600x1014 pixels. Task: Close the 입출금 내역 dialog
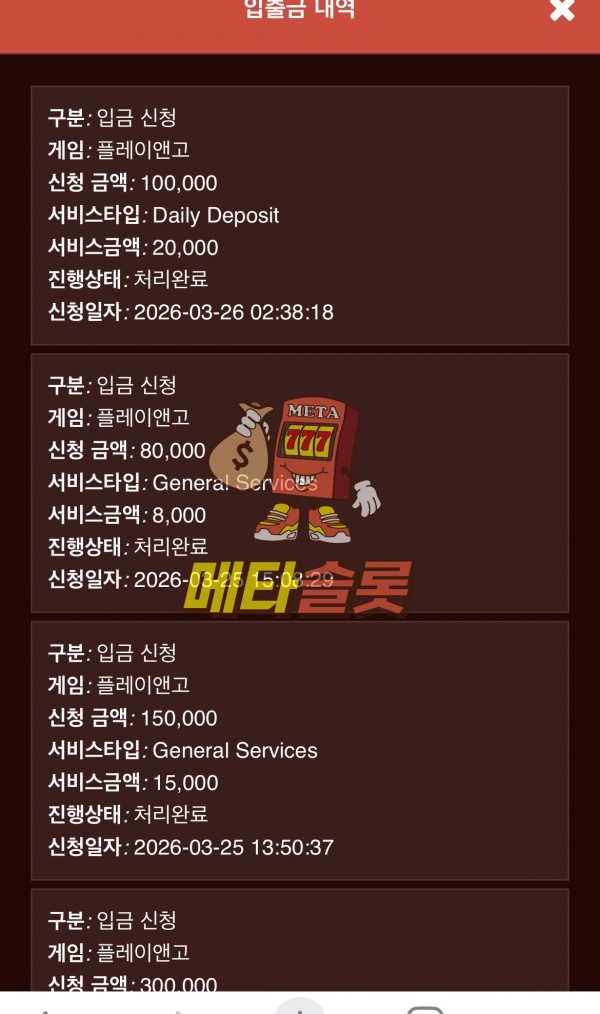[562, 10]
